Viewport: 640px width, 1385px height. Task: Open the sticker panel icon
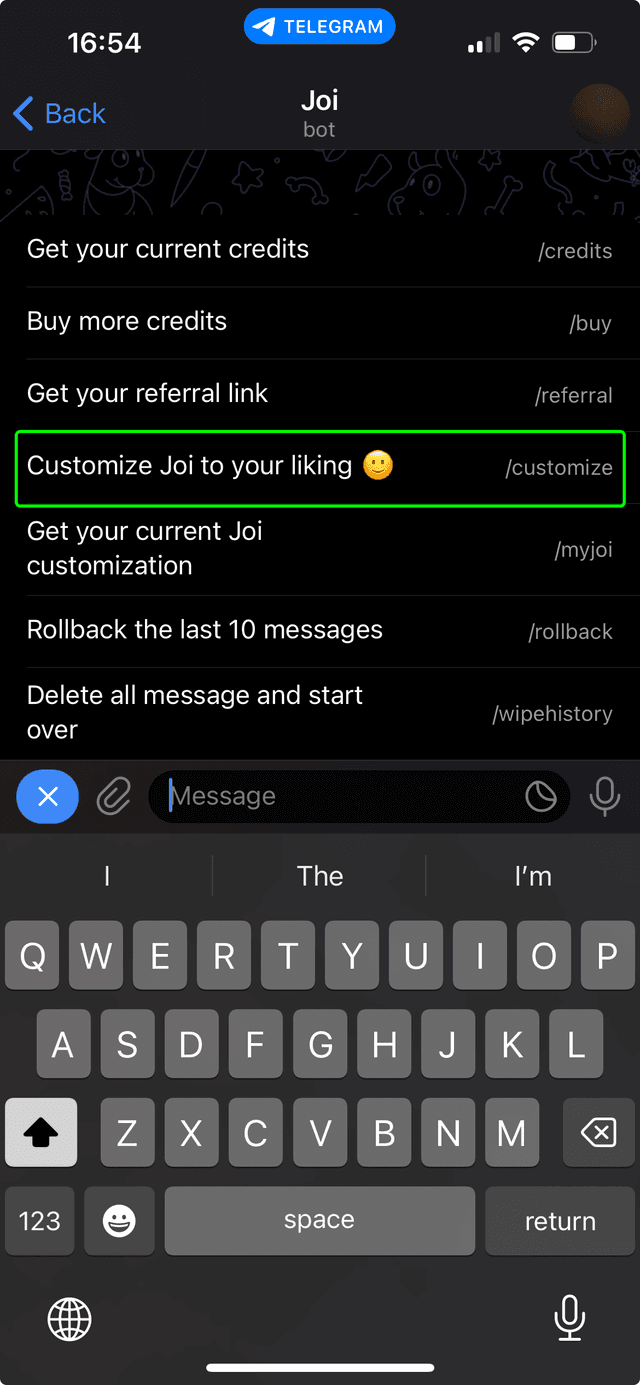541,797
